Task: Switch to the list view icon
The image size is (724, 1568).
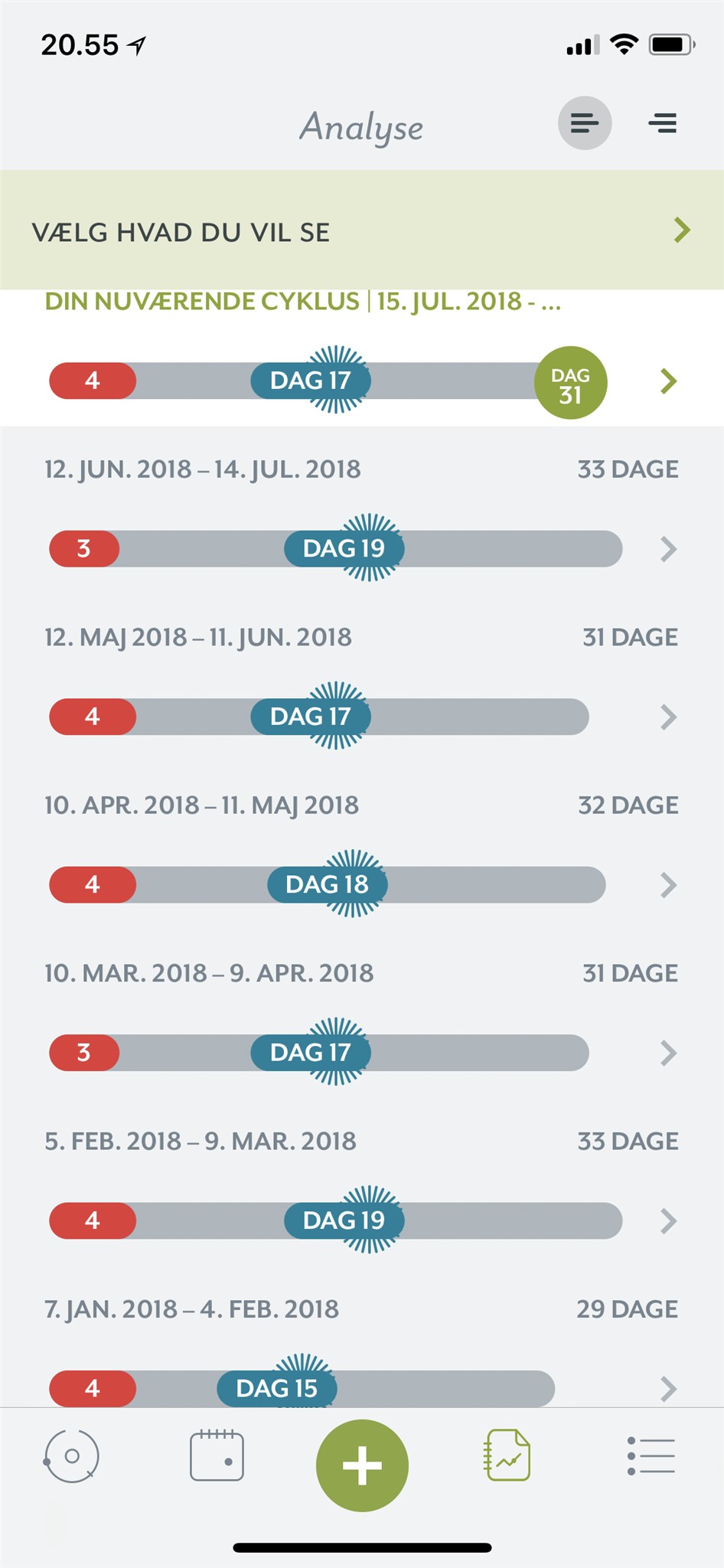Action: pos(662,123)
